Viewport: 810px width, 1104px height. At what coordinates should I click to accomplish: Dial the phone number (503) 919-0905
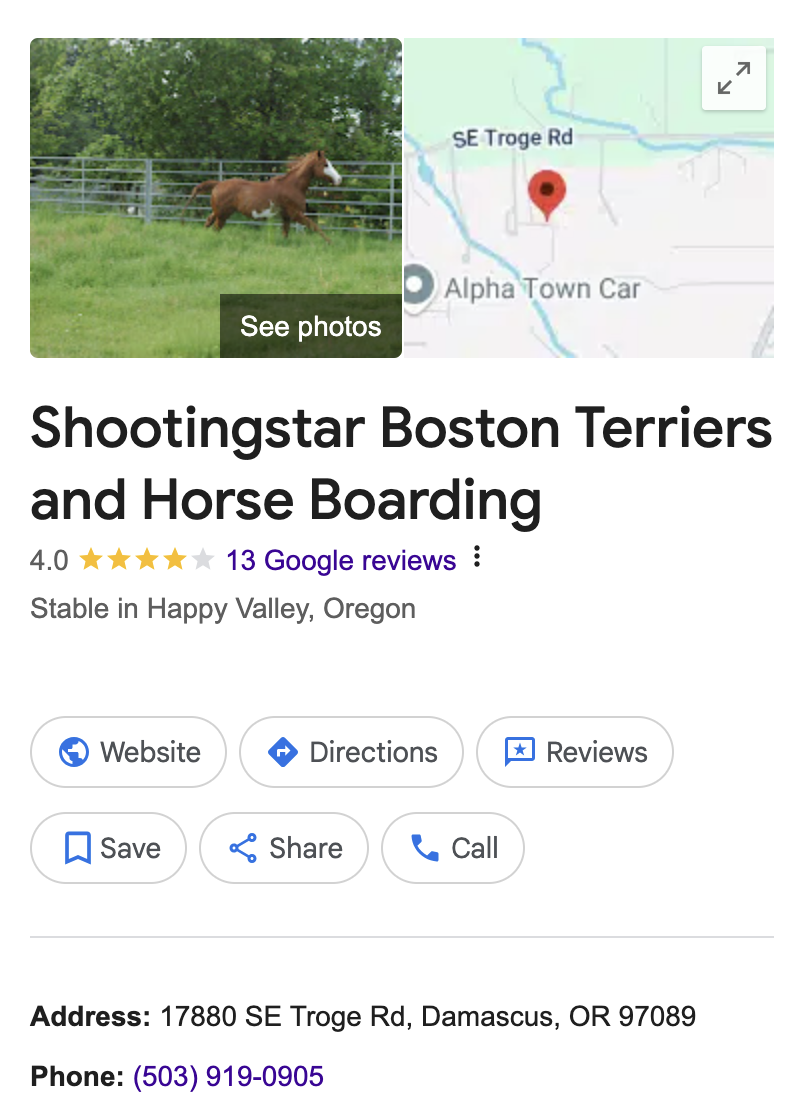(x=228, y=1076)
